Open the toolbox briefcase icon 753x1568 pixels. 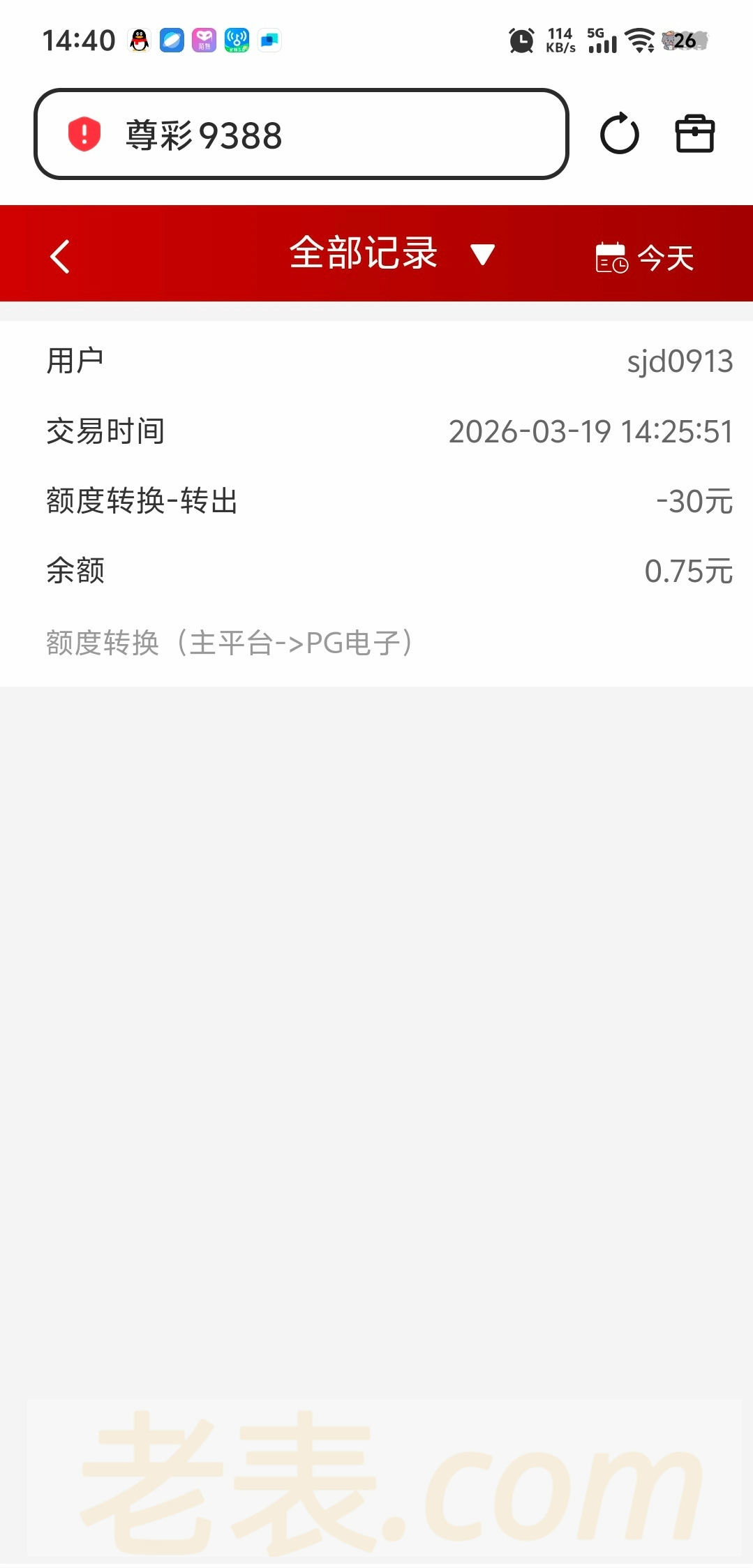[694, 134]
